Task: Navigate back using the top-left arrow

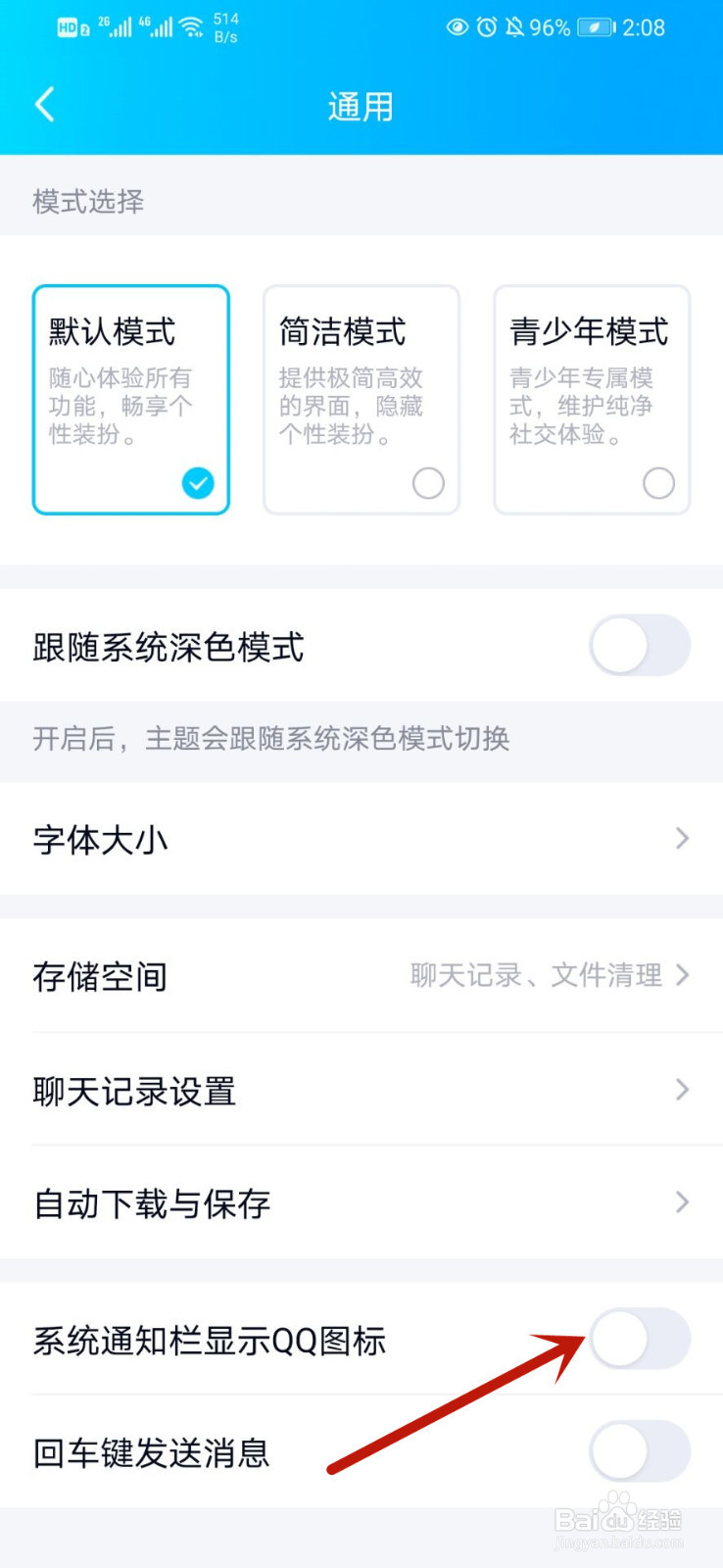Action: (x=43, y=103)
